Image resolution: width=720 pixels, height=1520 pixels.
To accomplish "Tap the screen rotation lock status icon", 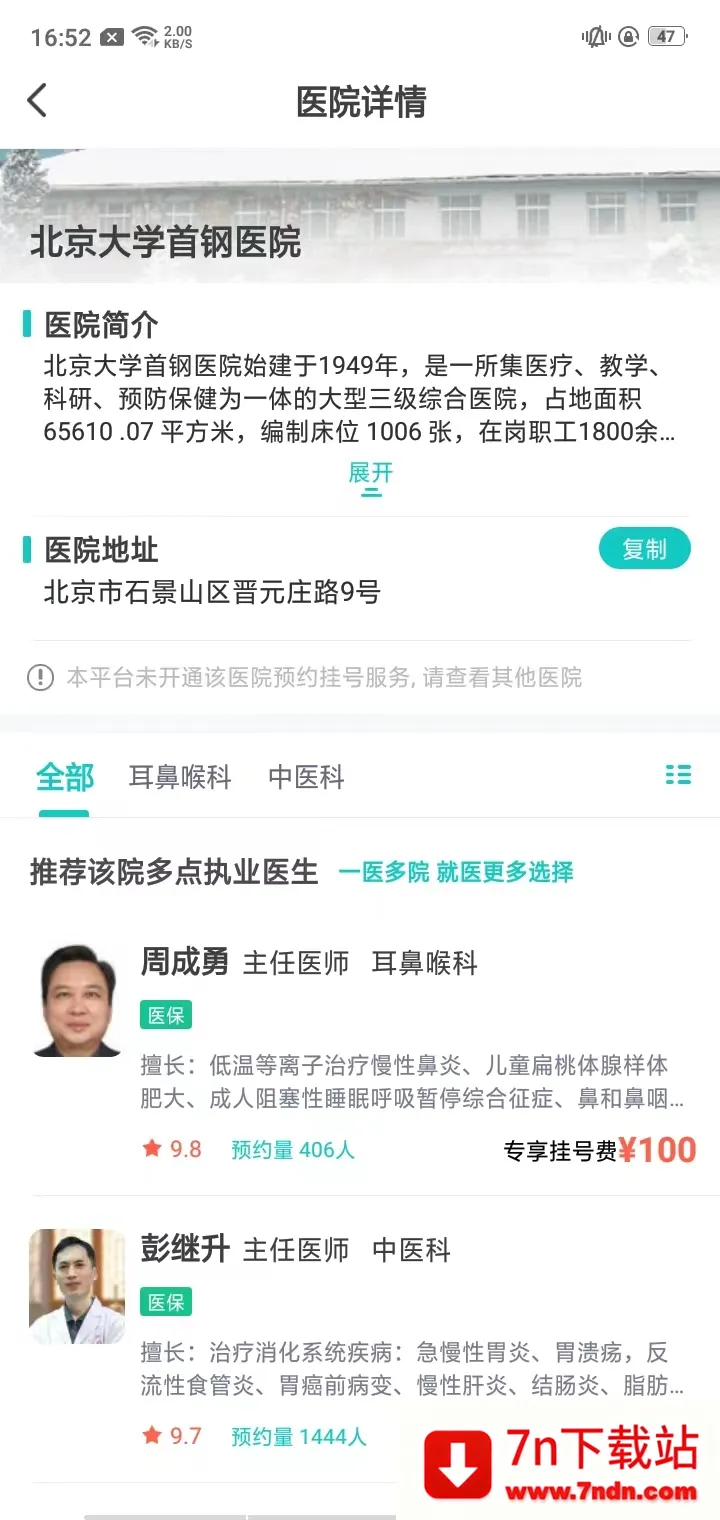I will tap(627, 37).
